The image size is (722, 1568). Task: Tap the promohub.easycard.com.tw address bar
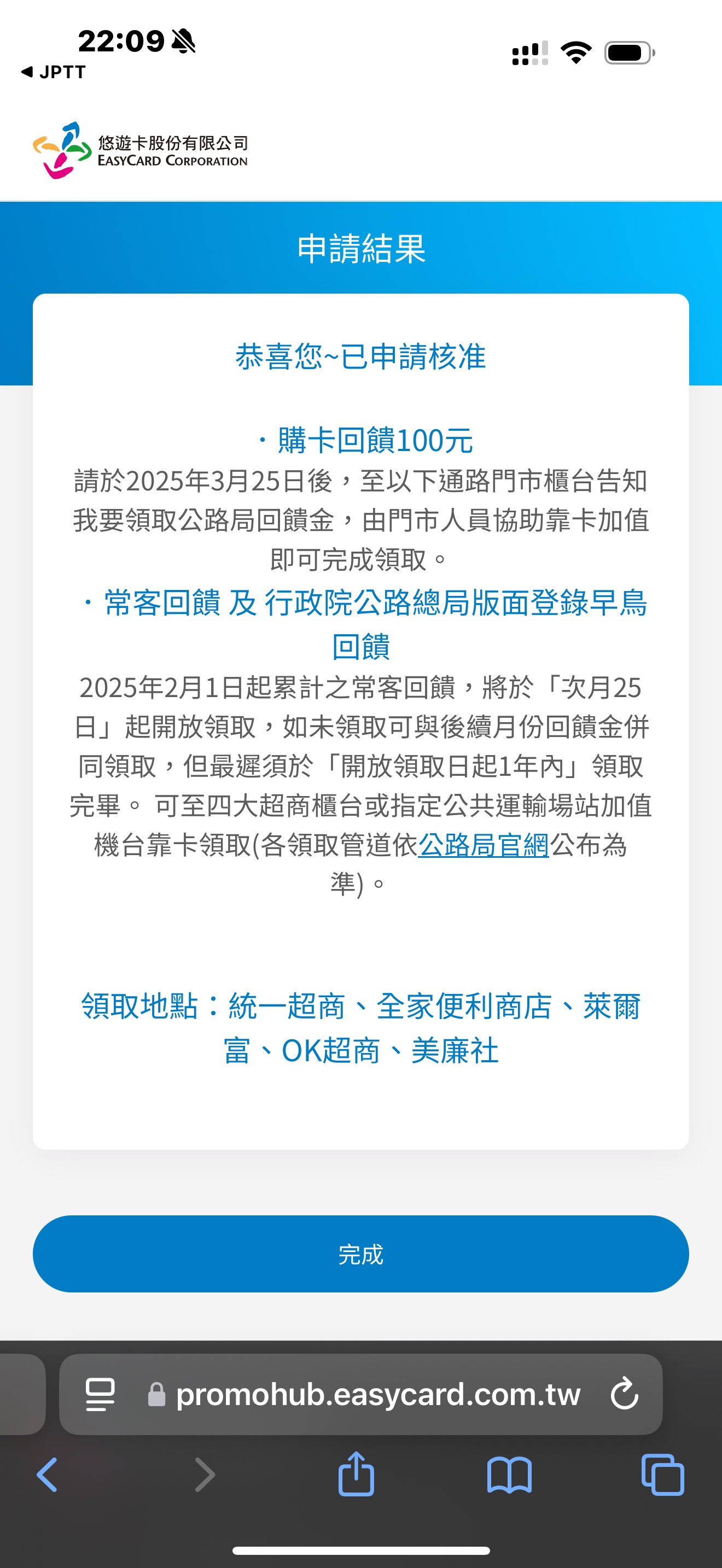[360, 1394]
